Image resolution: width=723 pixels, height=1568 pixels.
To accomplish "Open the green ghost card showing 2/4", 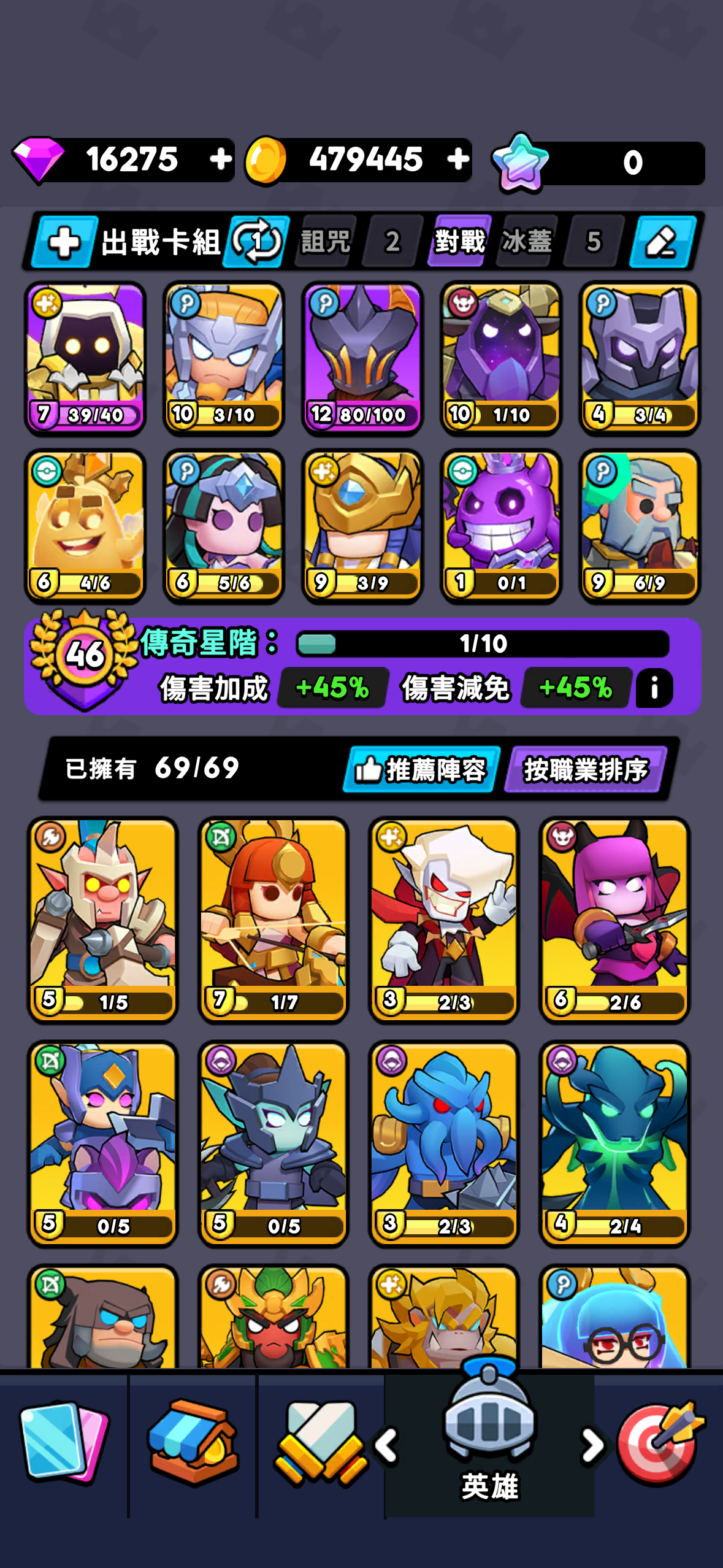I will pos(614,1143).
